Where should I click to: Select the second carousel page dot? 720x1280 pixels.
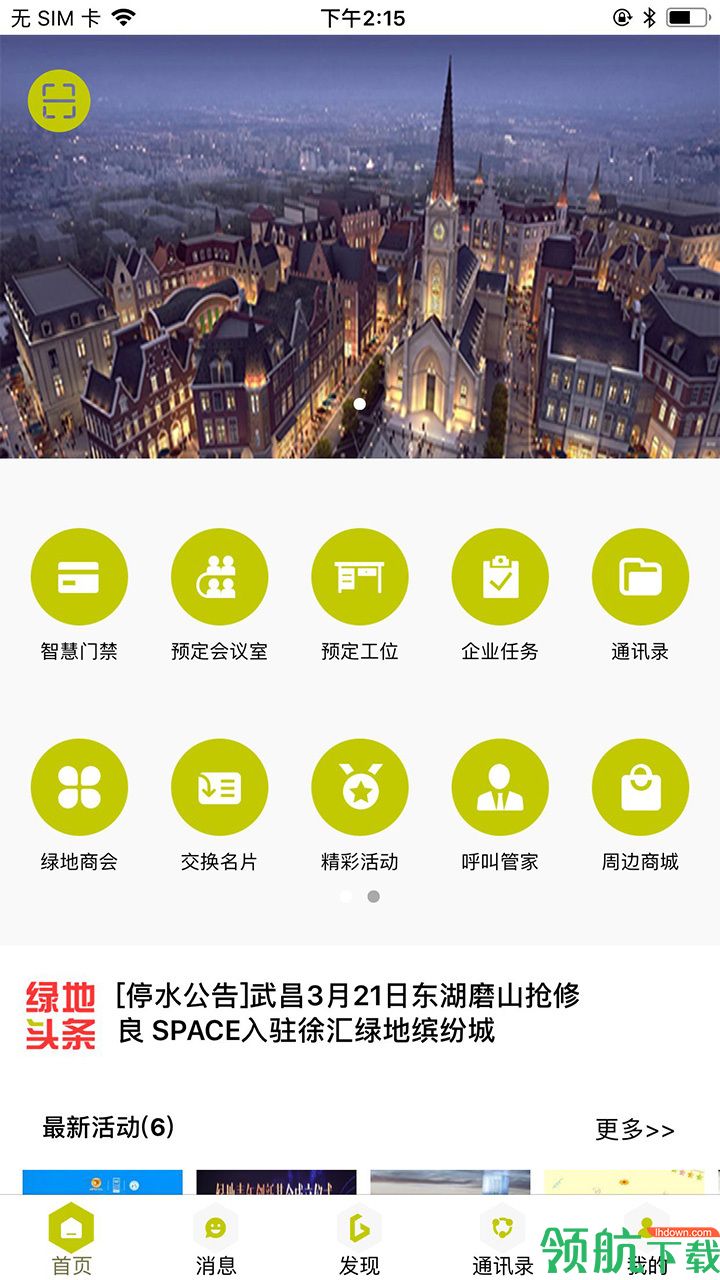(x=373, y=897)
